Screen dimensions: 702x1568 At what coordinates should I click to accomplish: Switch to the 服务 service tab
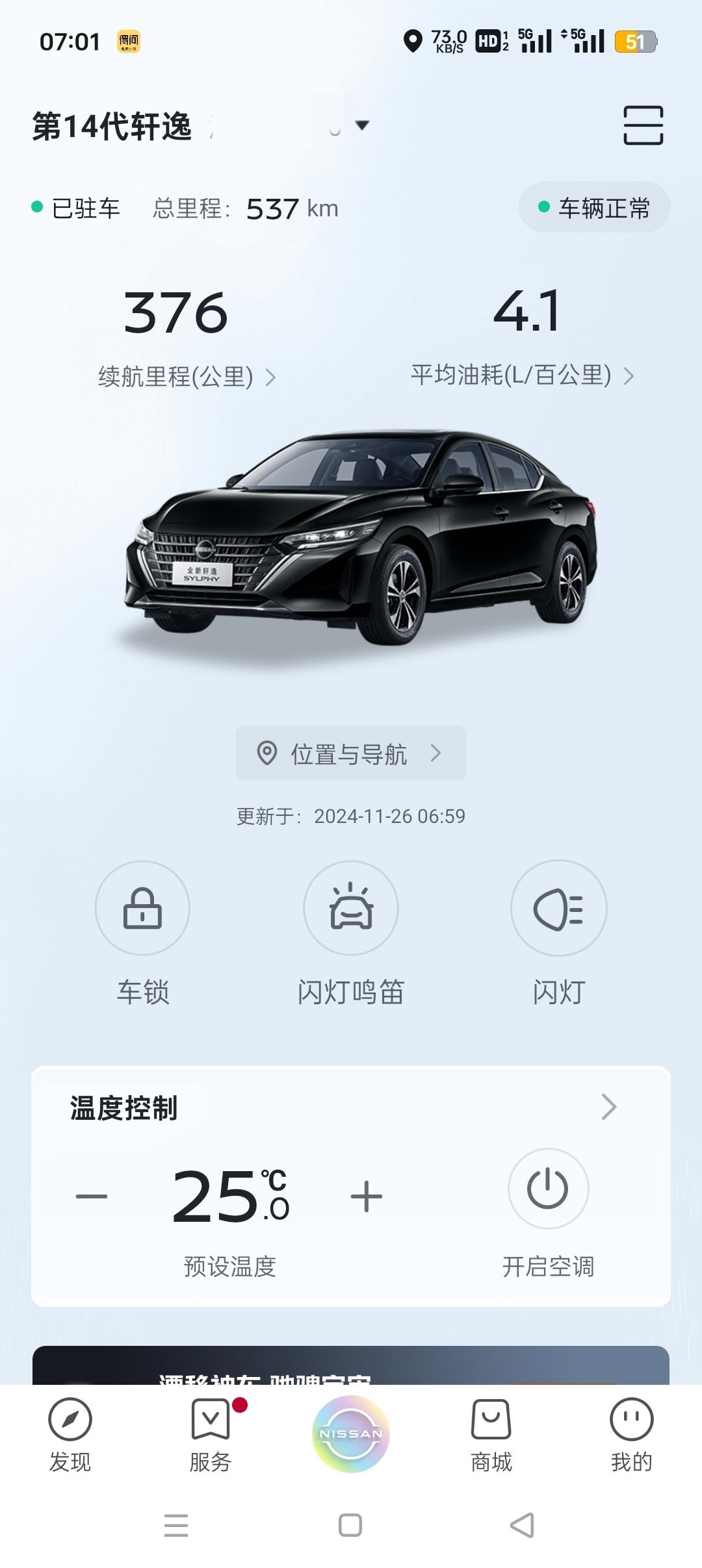point(211,1435)
